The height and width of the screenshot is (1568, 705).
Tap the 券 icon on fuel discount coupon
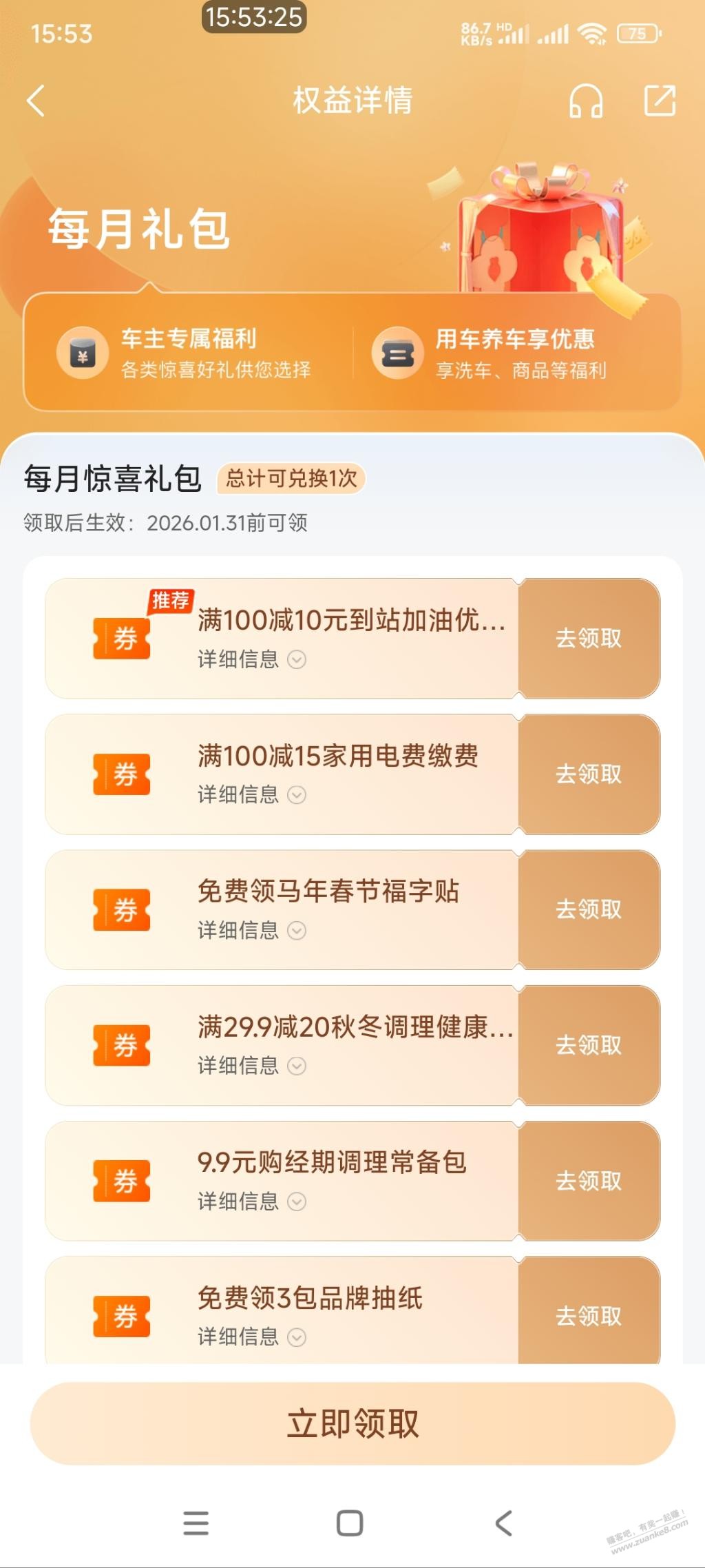click(x=121, y=637)
